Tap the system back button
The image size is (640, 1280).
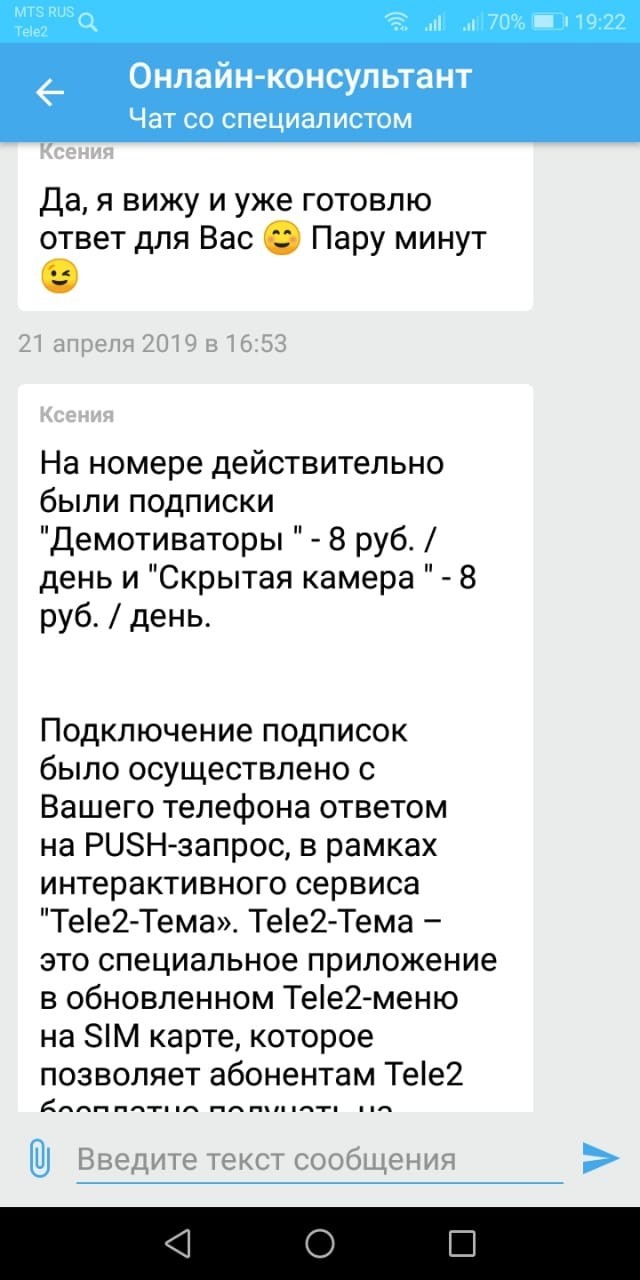tap(178, 1243)
